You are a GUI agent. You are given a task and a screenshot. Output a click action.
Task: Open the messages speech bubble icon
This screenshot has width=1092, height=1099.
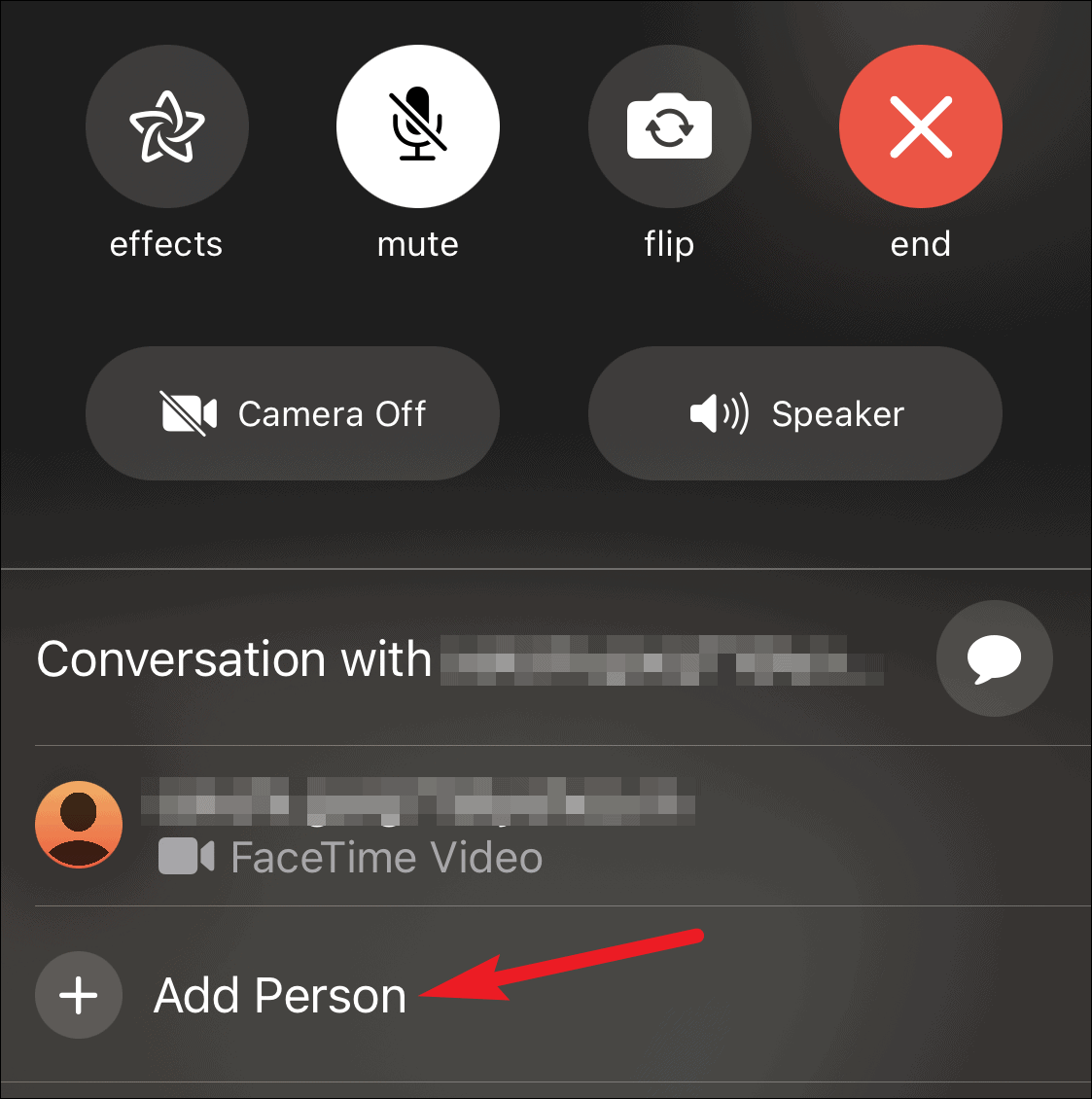tap(994, 658)
